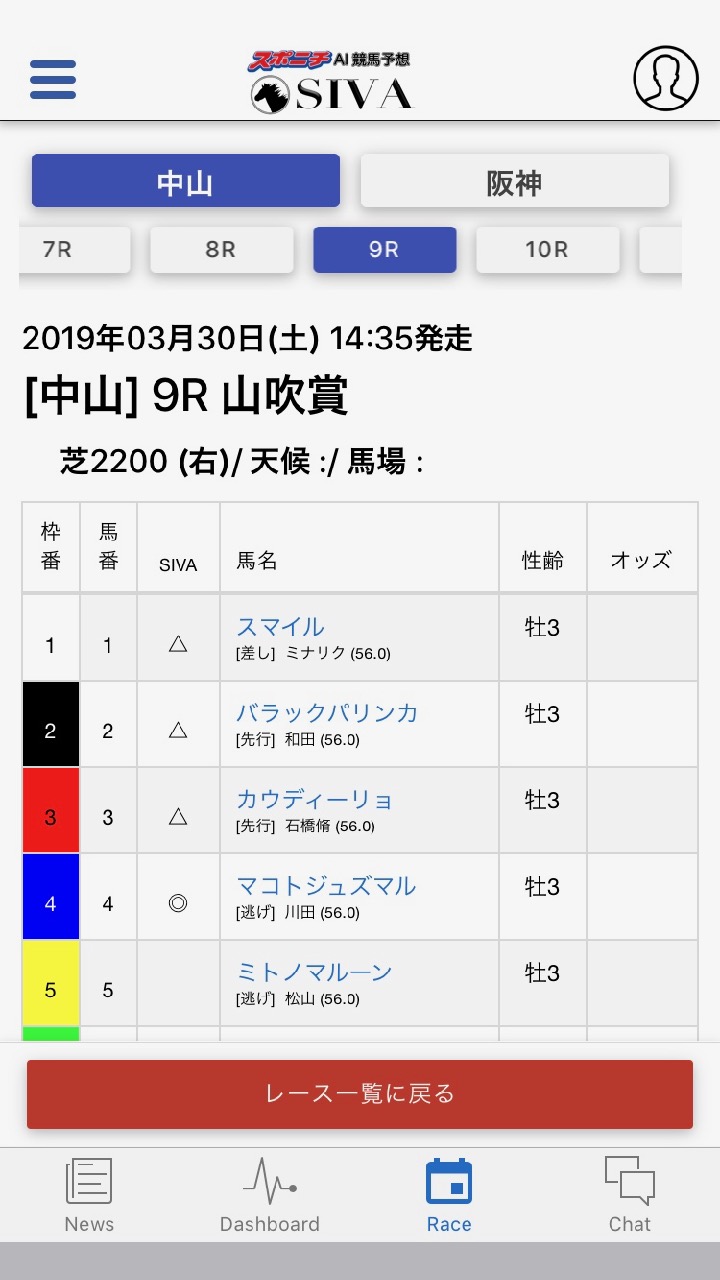Open the Dashboard tab

(270, 1196)
